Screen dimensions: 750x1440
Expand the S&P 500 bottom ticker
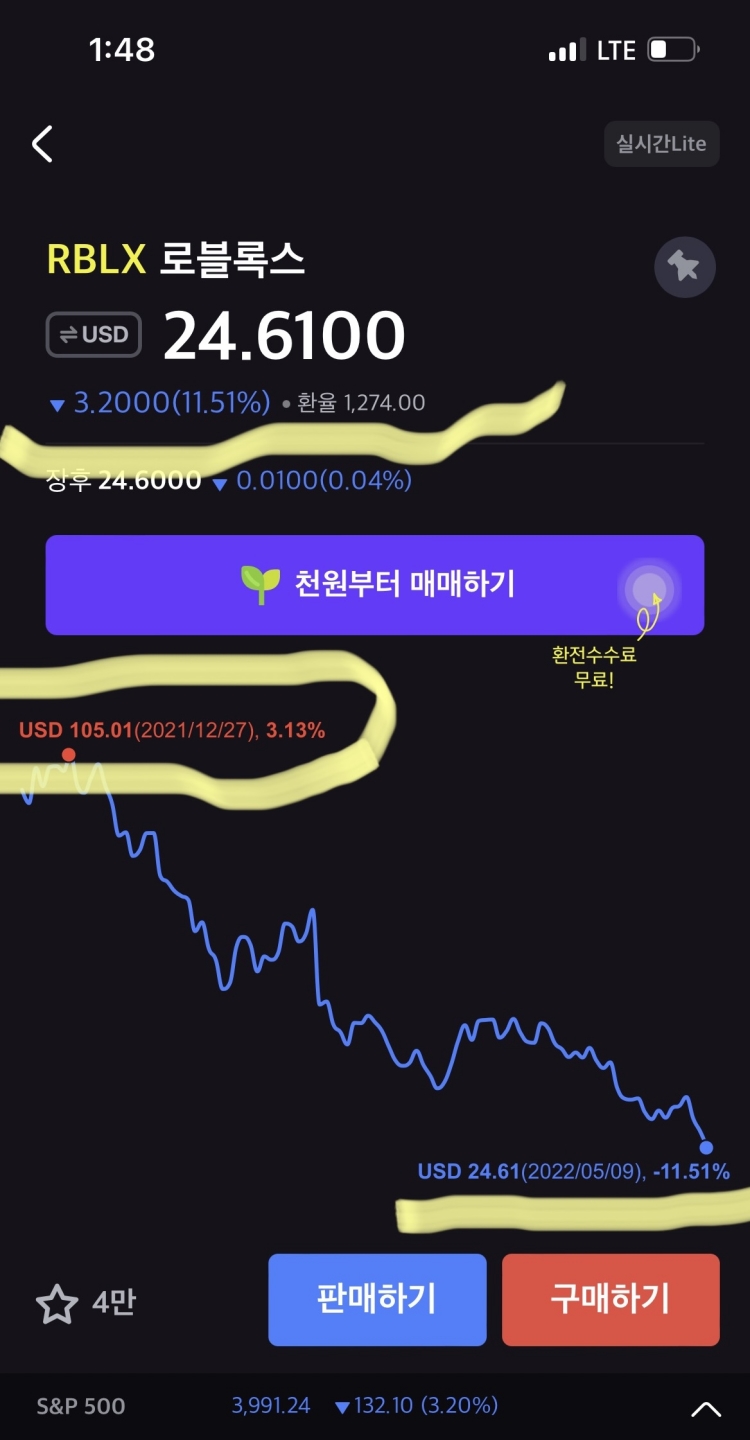point(706,1409)
